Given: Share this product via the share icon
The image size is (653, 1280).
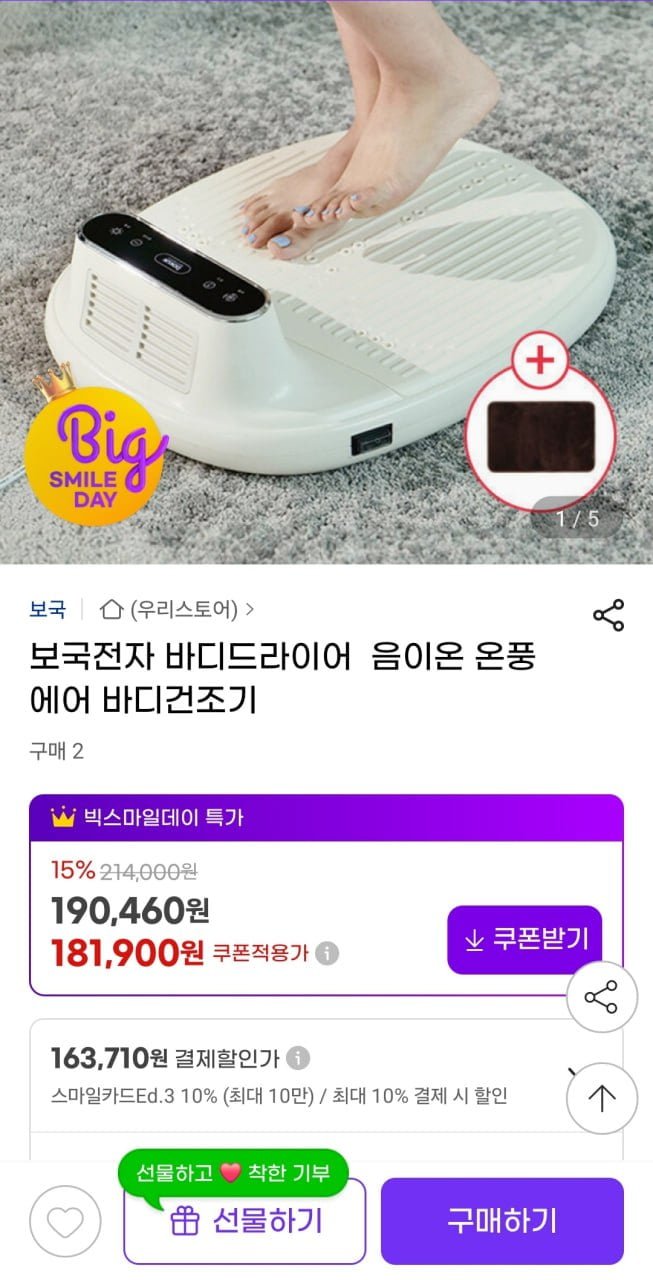Looking at the screenshot, I should point(608,615).
